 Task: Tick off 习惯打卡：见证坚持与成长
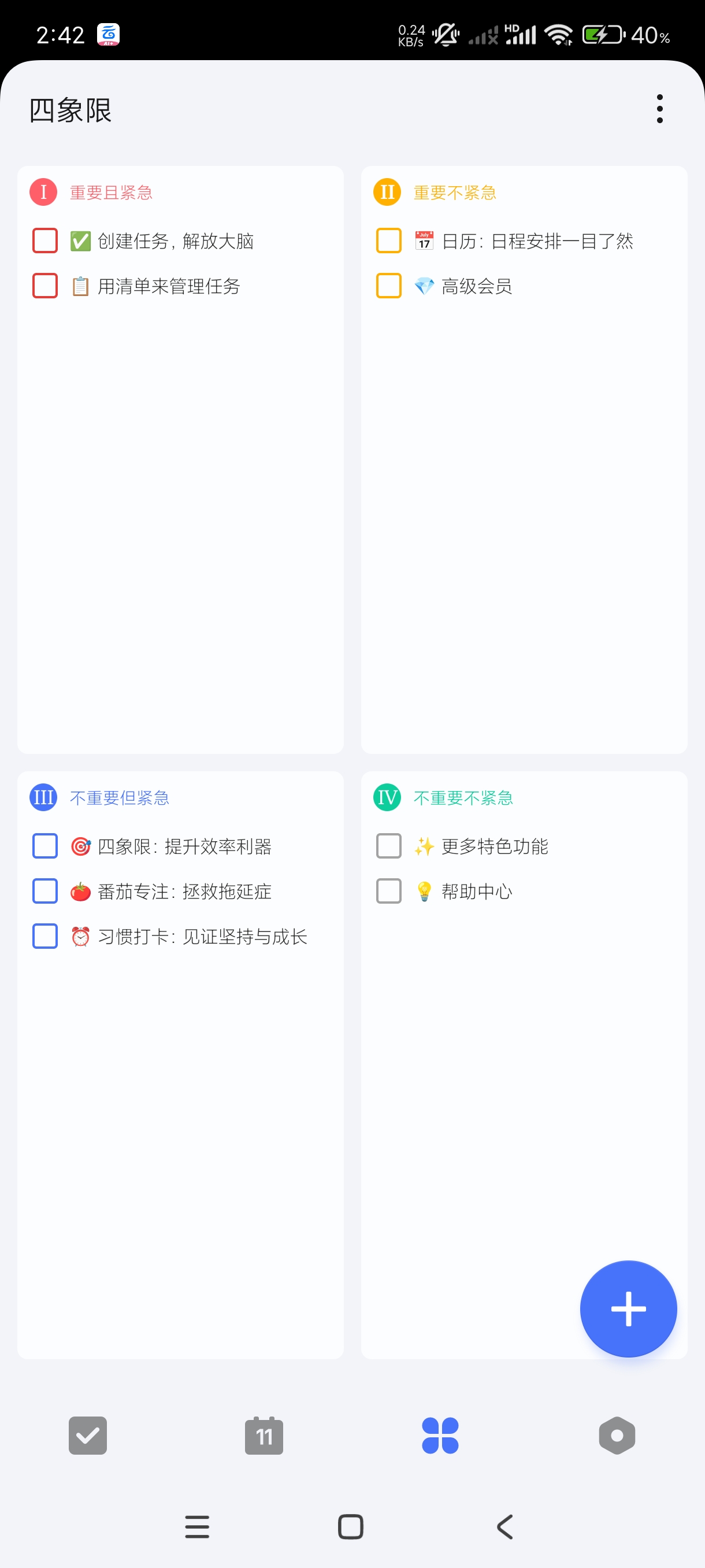point(45,935)
